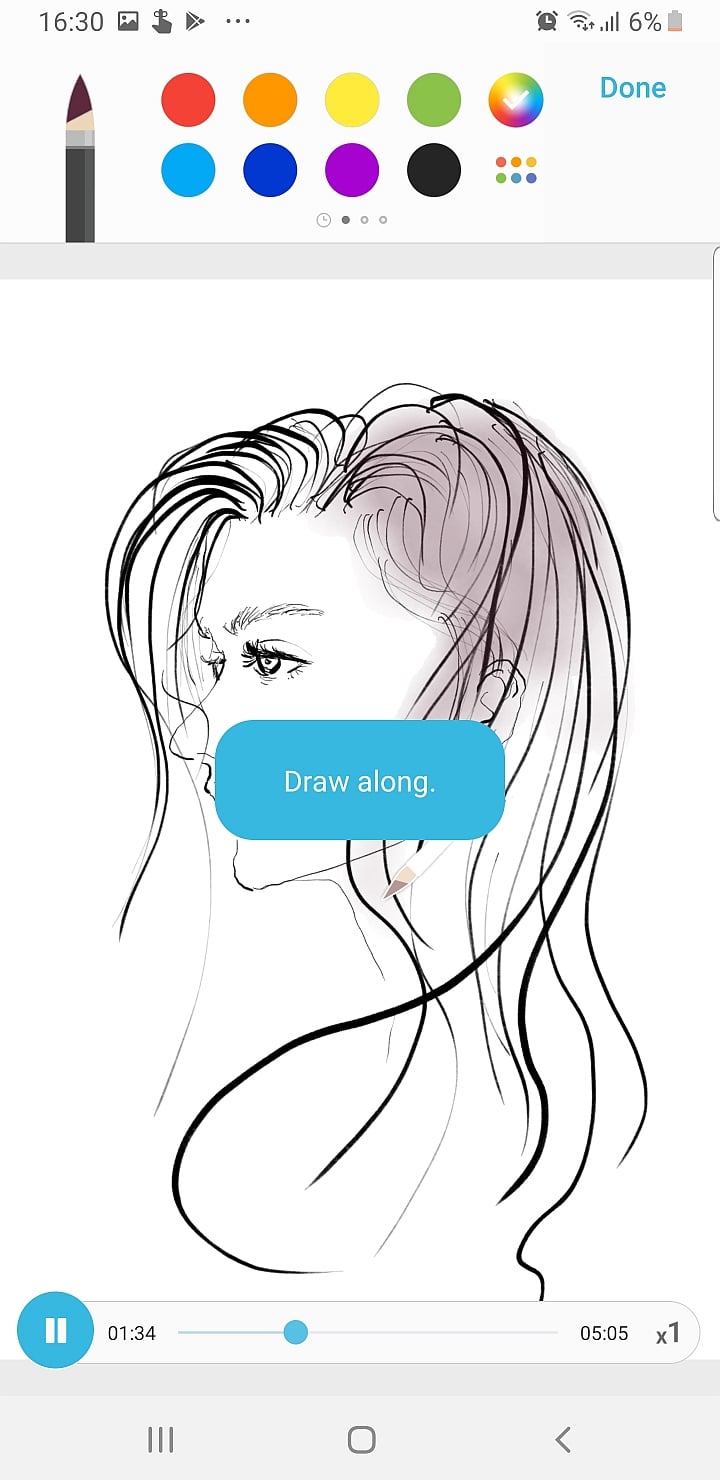The image size is (720, 1480).
Task: Pause the drawing playback
Action: (56, 1331)
